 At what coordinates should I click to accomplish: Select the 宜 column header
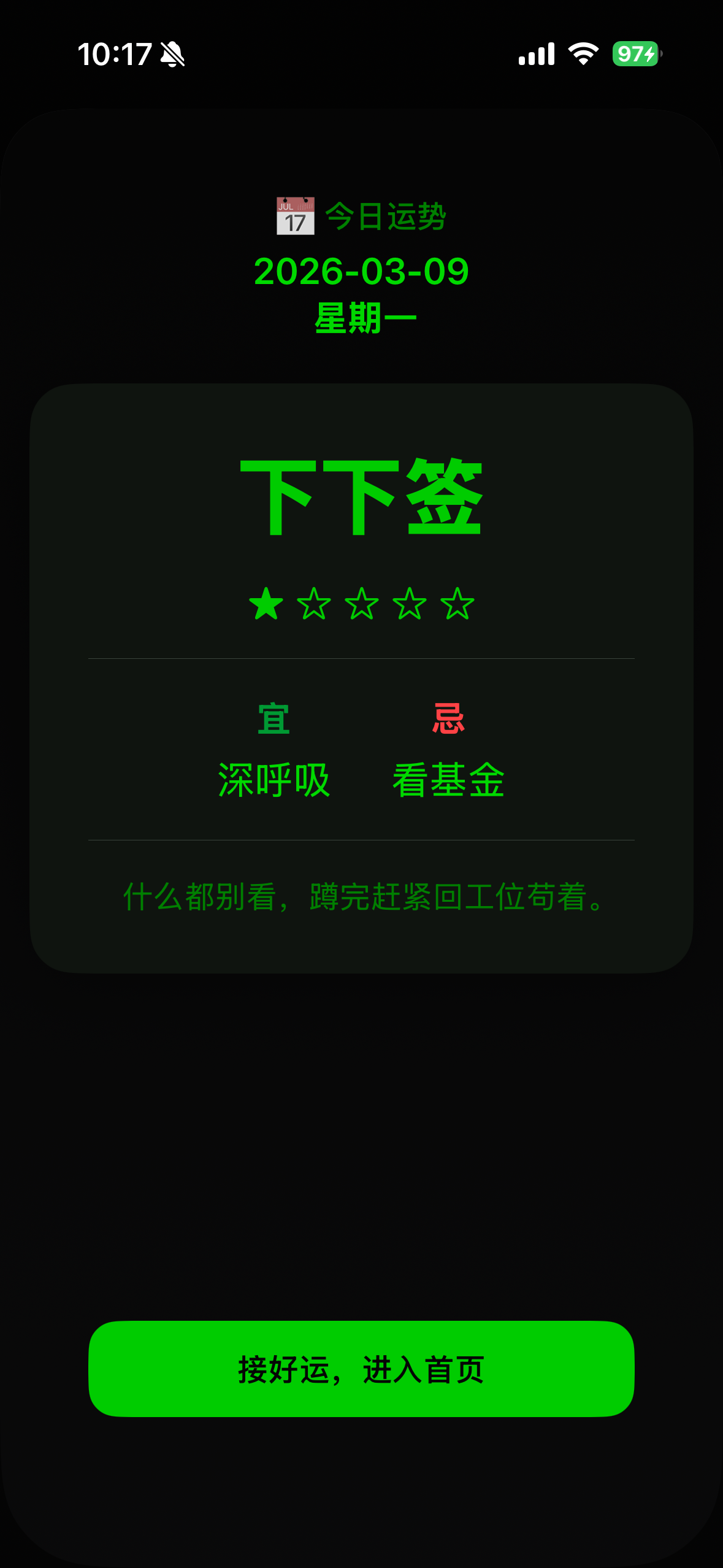274,720
